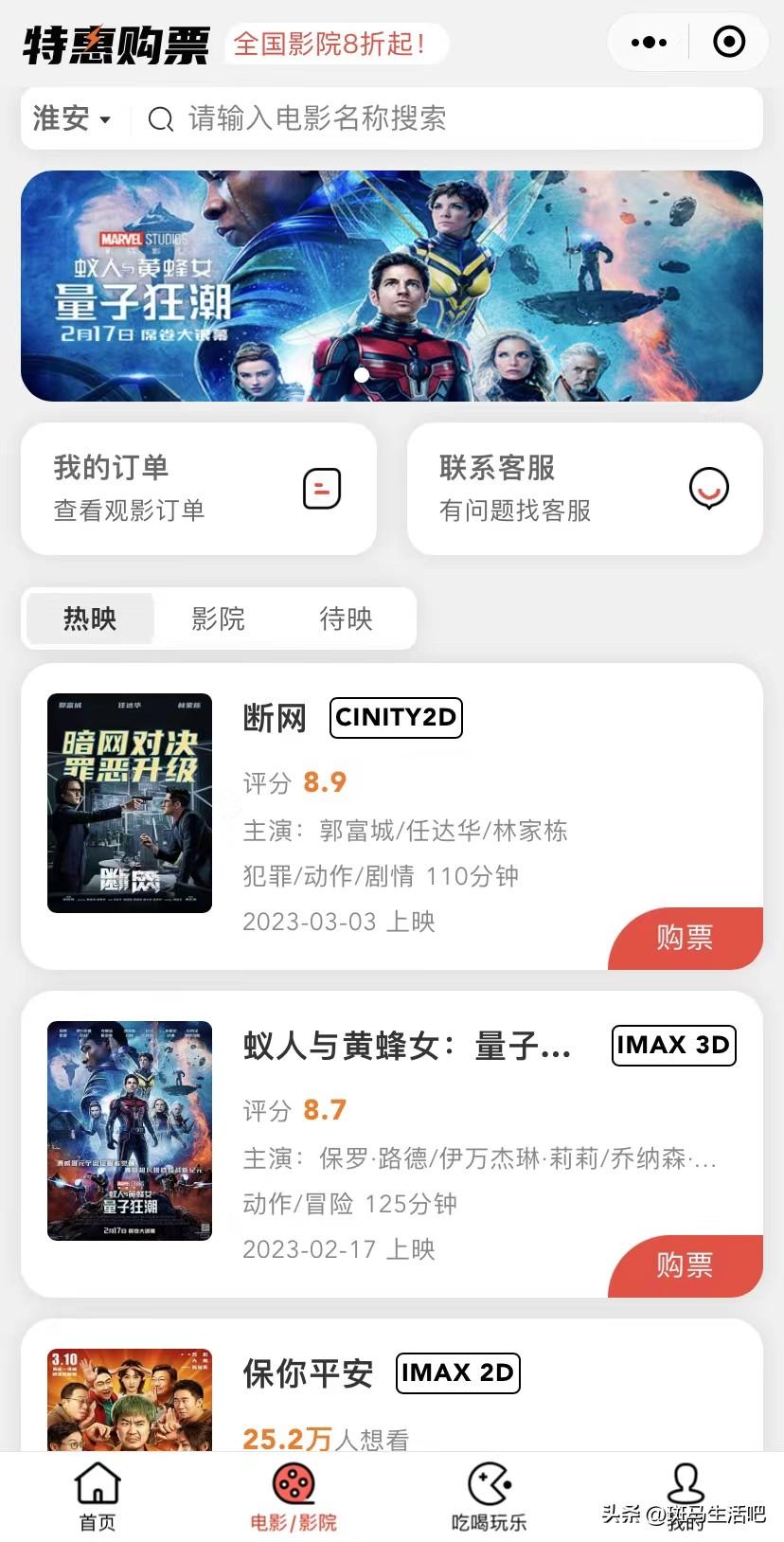
Task: Click the 联系客服 smiley service icon
Action: 707,489
